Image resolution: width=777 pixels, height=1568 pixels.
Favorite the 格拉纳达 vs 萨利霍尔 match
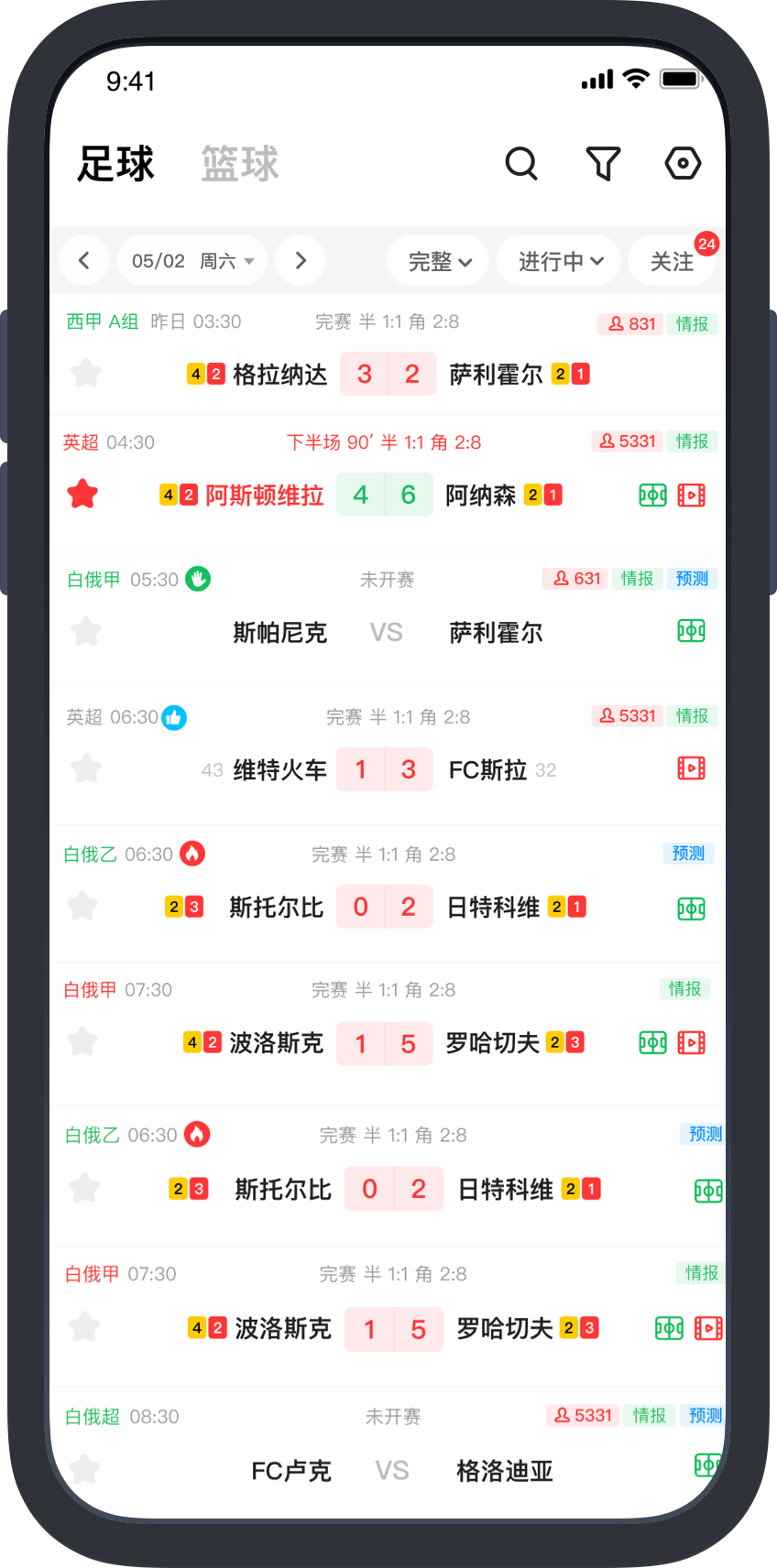pyautogui.click(x=86, y=374)
